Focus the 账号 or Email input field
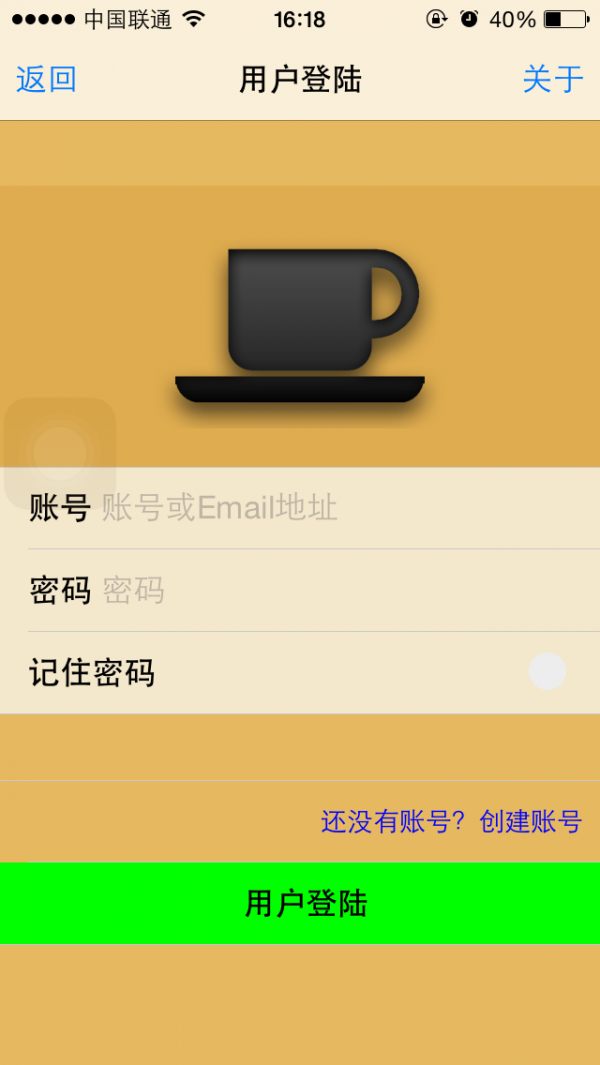Viewport: 600px width, 1065px height. 340,508
